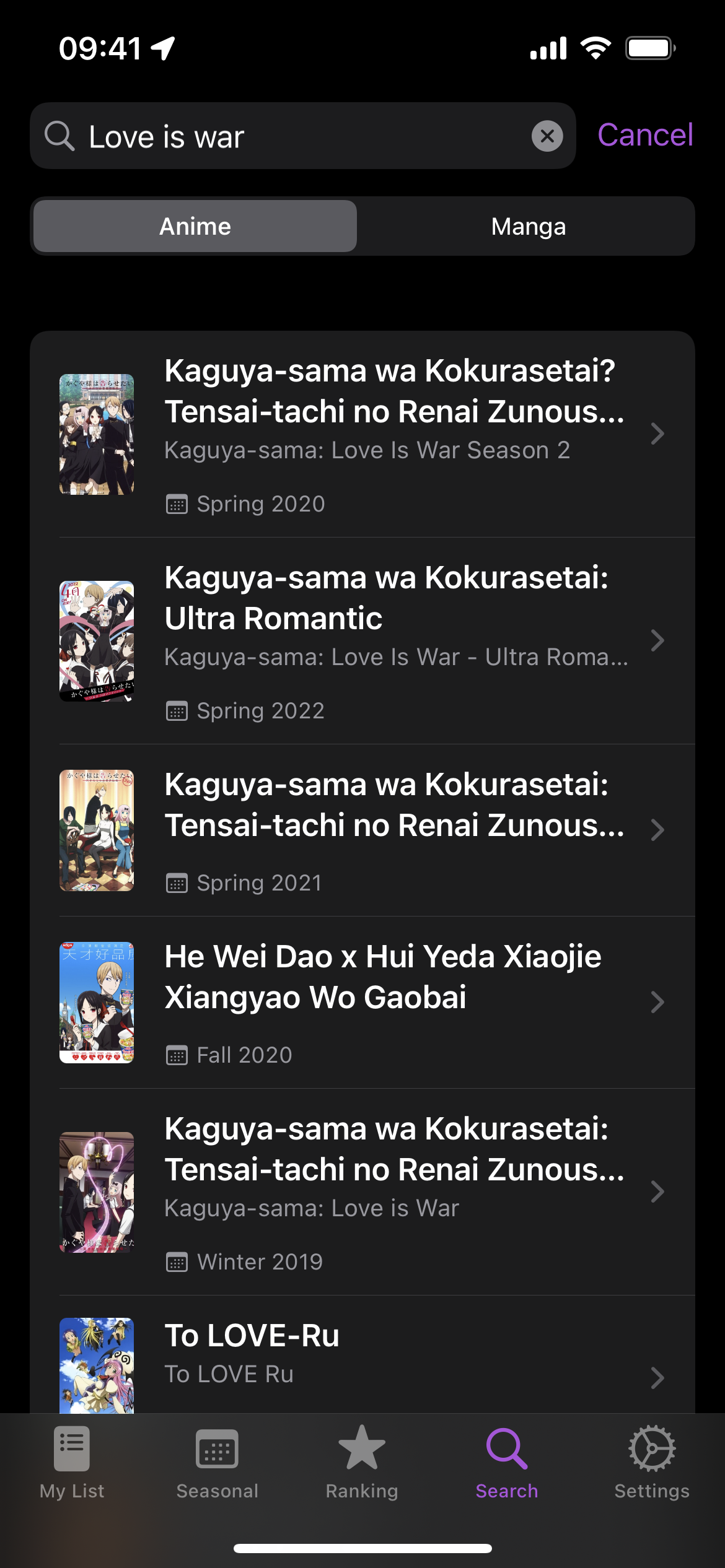Open the Settings tab

tap(652, 1463)
